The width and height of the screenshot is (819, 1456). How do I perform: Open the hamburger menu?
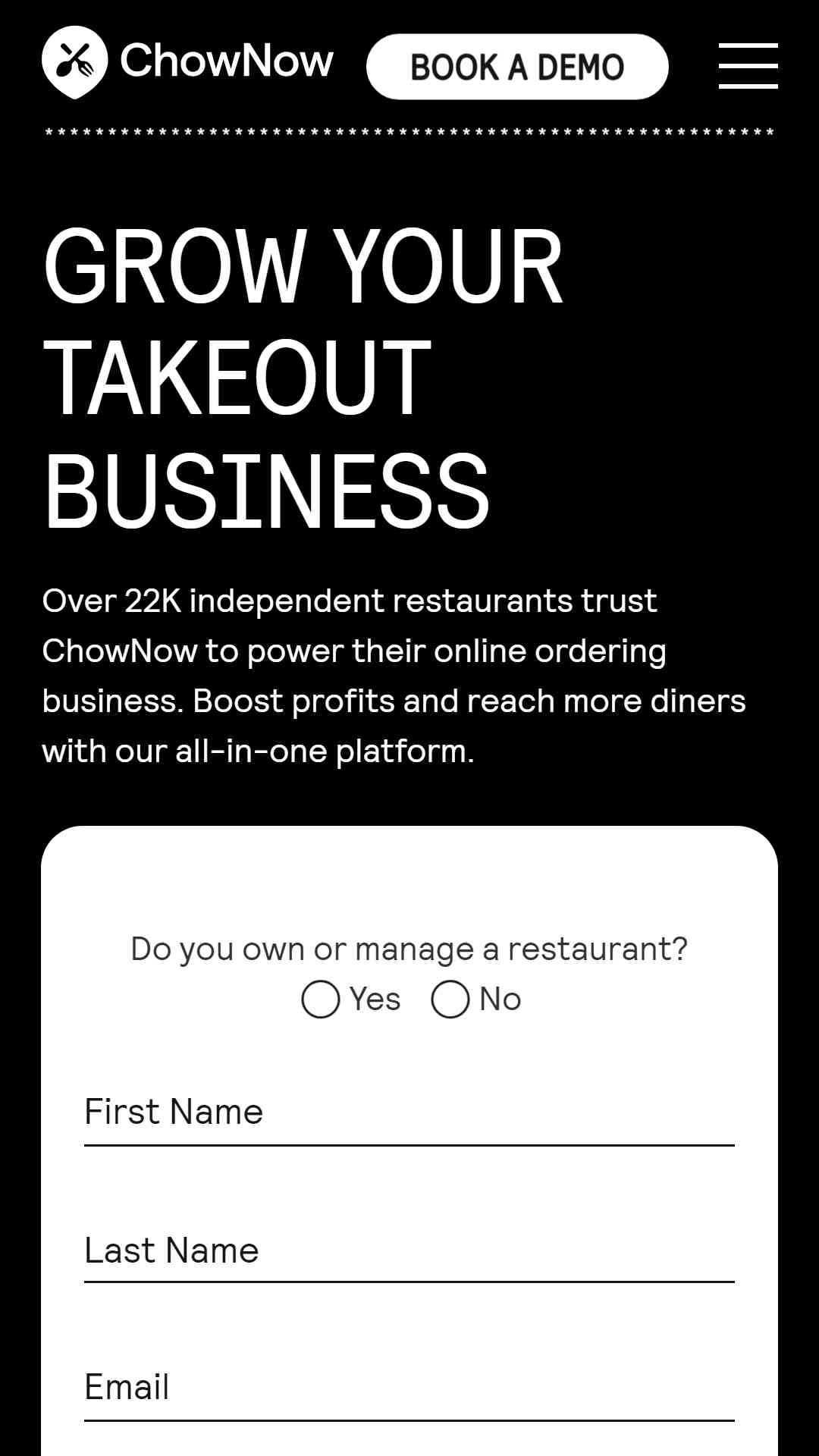748,66
